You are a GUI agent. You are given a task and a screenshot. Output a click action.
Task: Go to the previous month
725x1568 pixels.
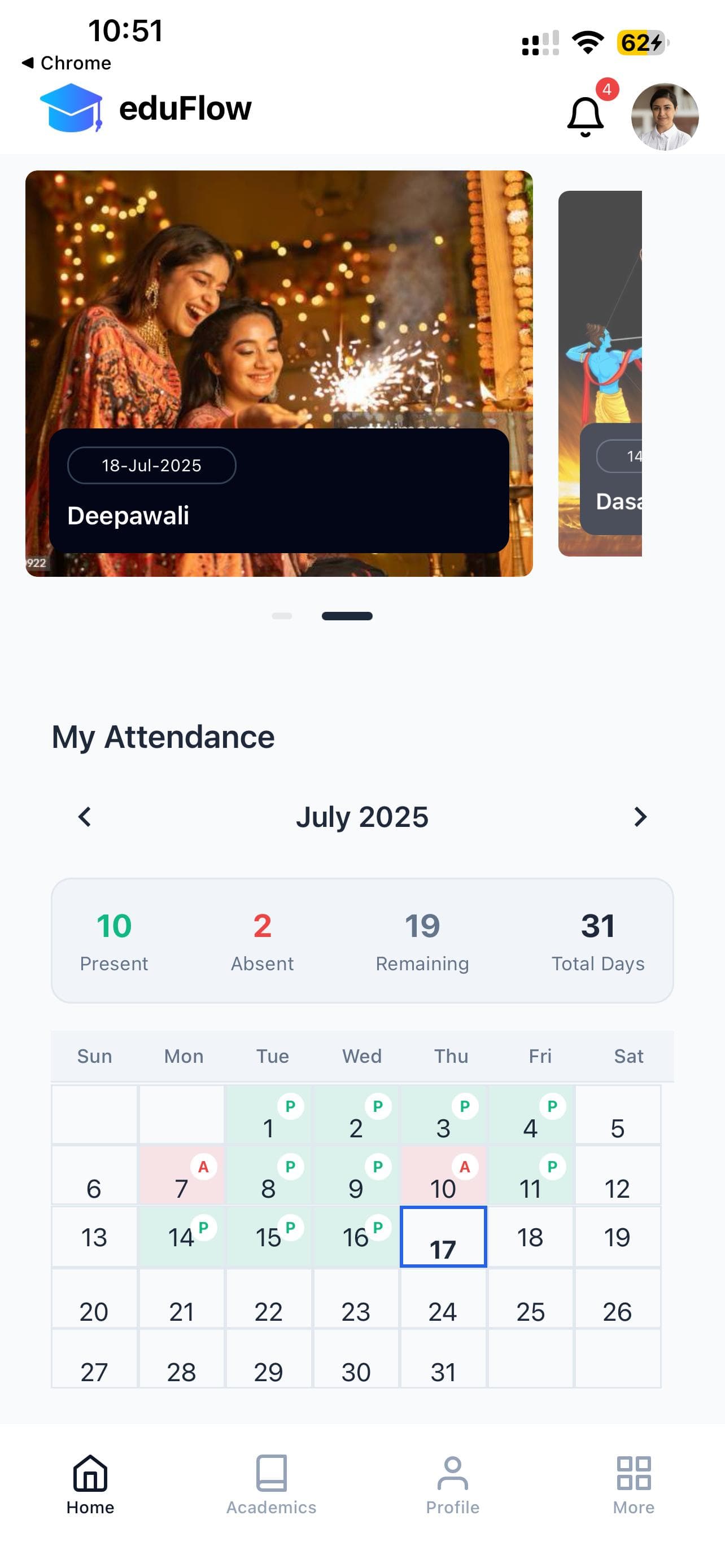(x=85, y=816)
